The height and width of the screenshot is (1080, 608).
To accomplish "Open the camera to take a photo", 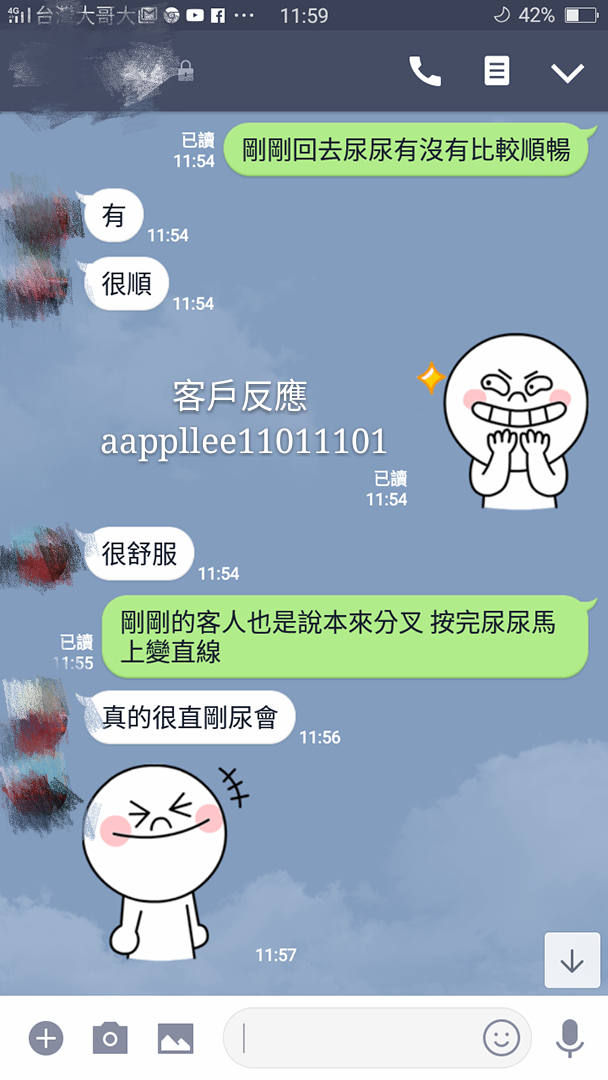I will click(x=110, y=1038).
